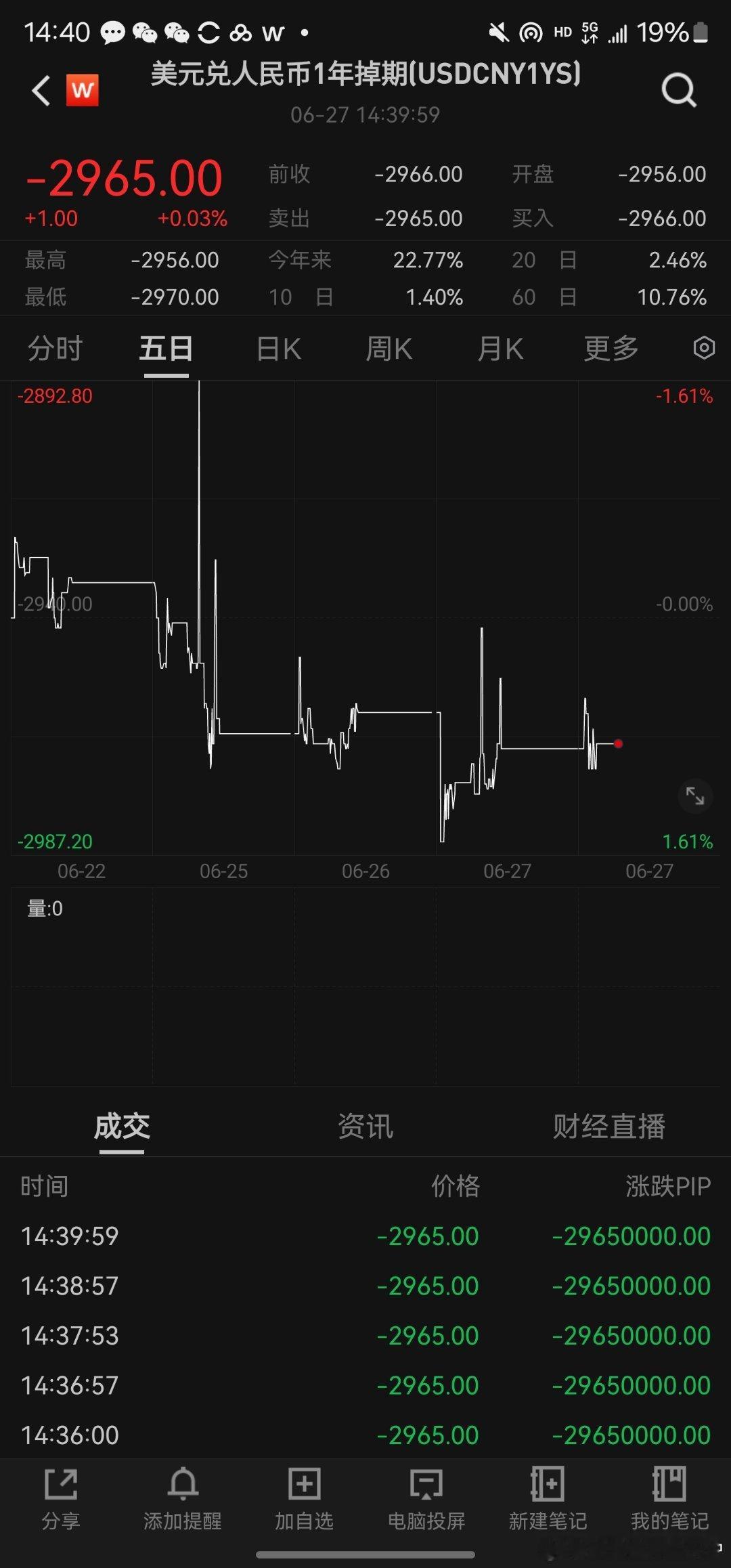Select the 五日 chart tab
This screenshot has height=1568, width=731.
click(x=166, y=349)
